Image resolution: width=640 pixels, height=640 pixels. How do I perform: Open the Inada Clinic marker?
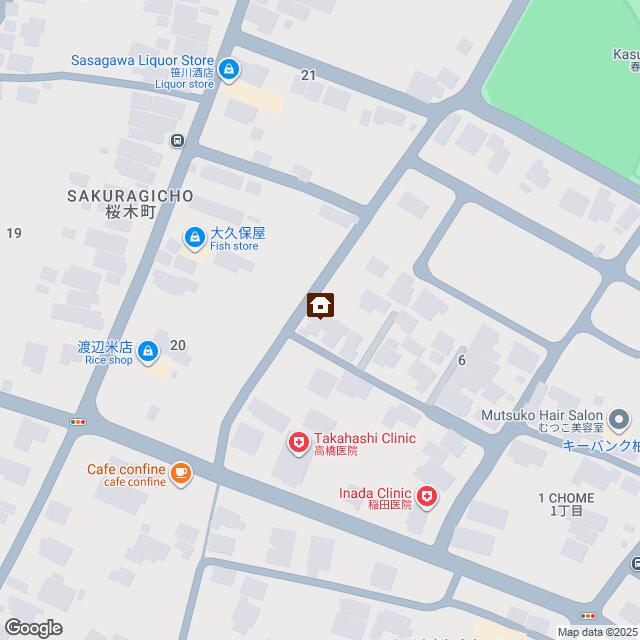pos(427,496)
